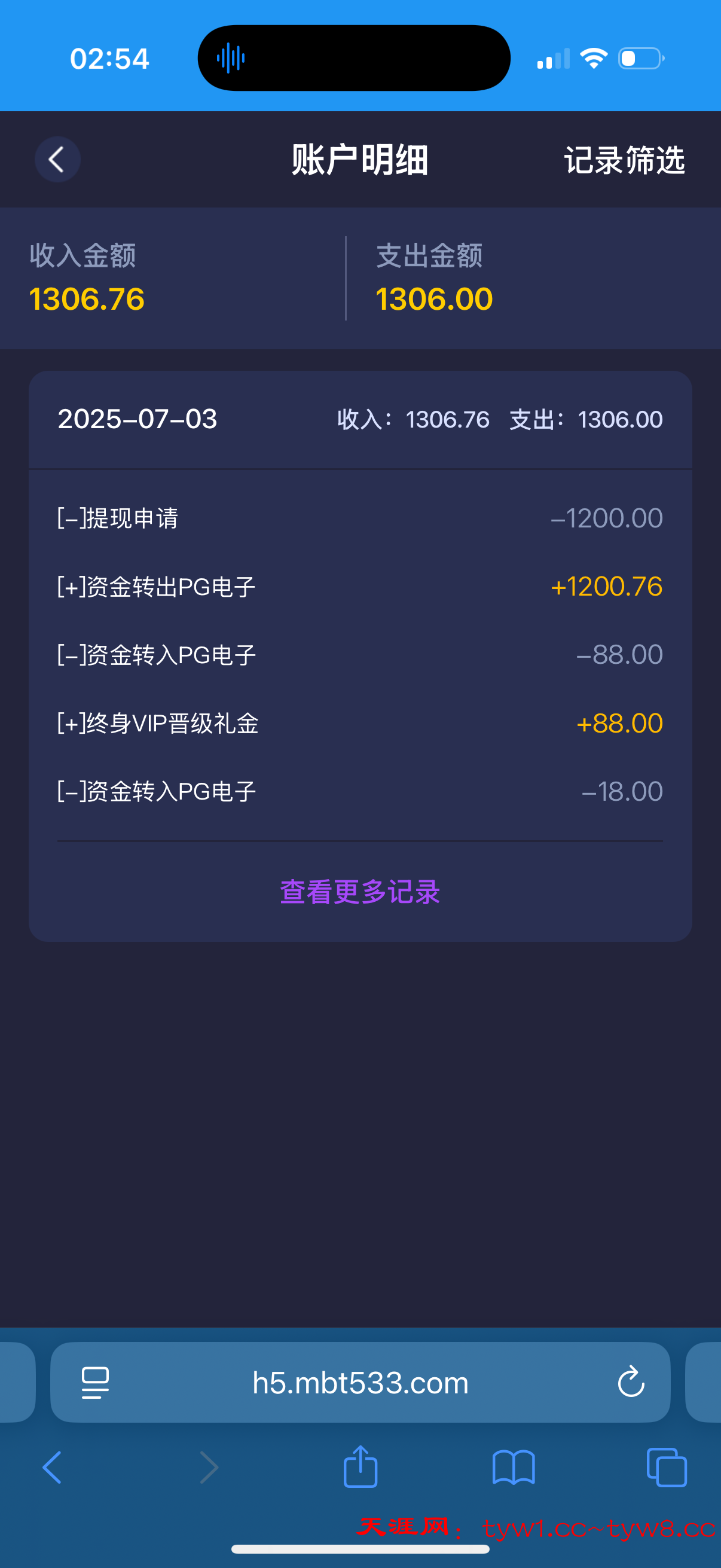Tap the back arrow on 账户明细 page

click(x=57, y=160)
